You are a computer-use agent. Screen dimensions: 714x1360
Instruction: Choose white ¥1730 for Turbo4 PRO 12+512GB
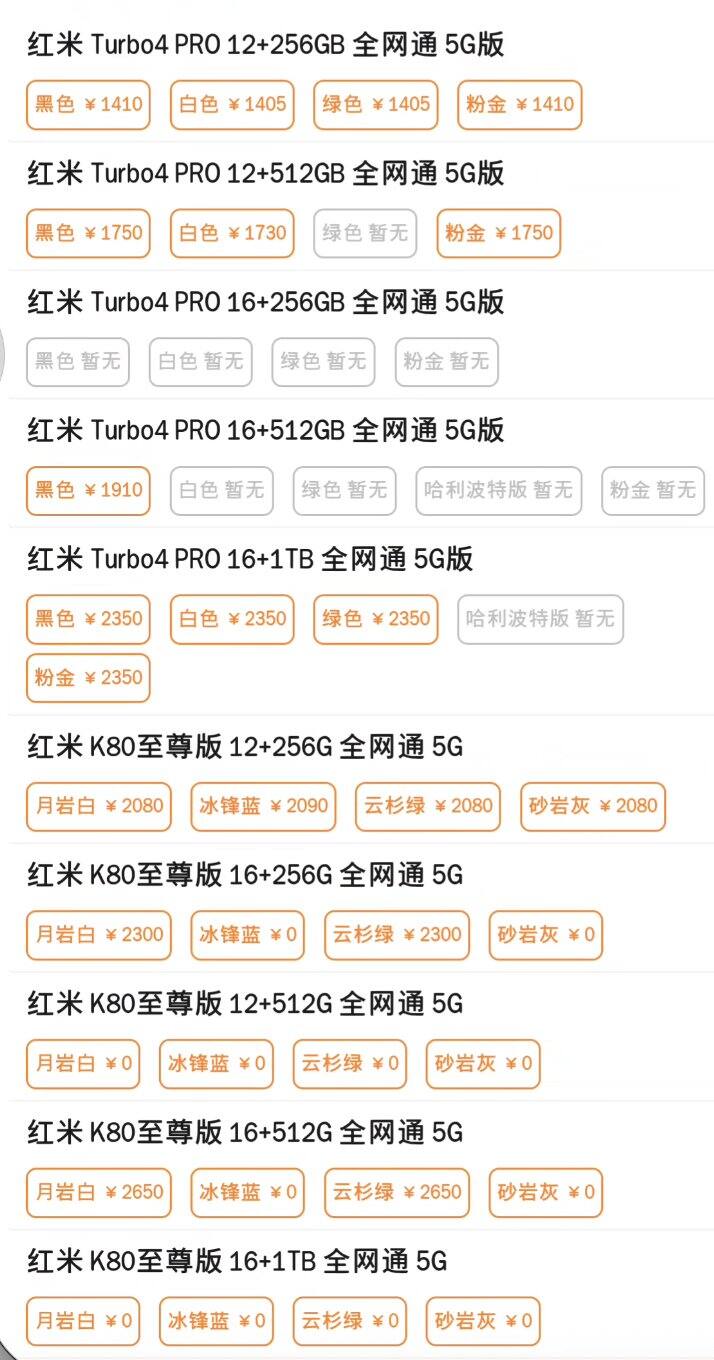tap(232, 233)
